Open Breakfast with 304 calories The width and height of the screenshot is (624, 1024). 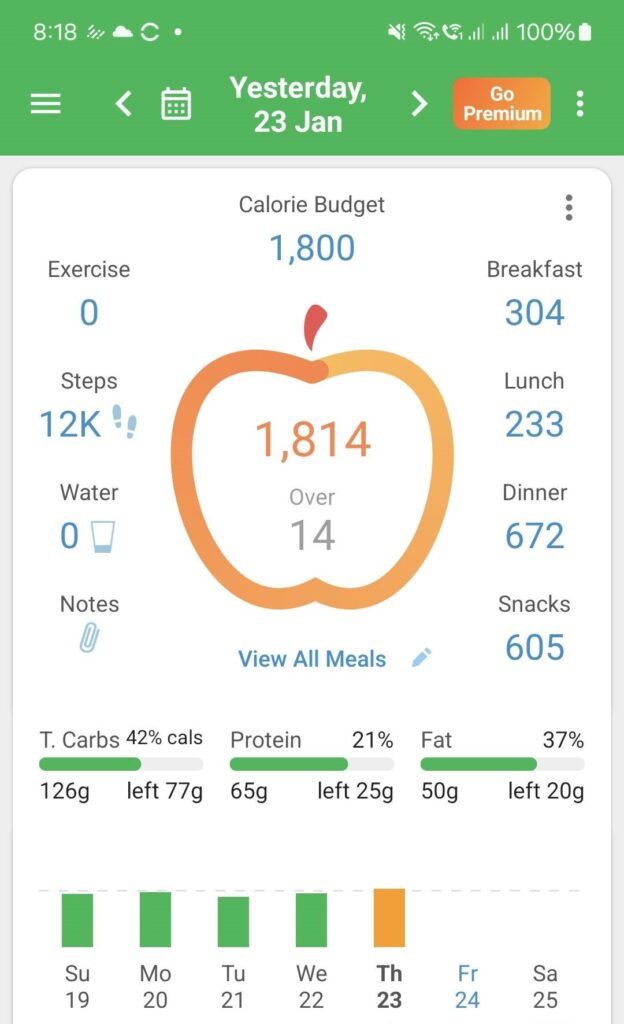534,293
